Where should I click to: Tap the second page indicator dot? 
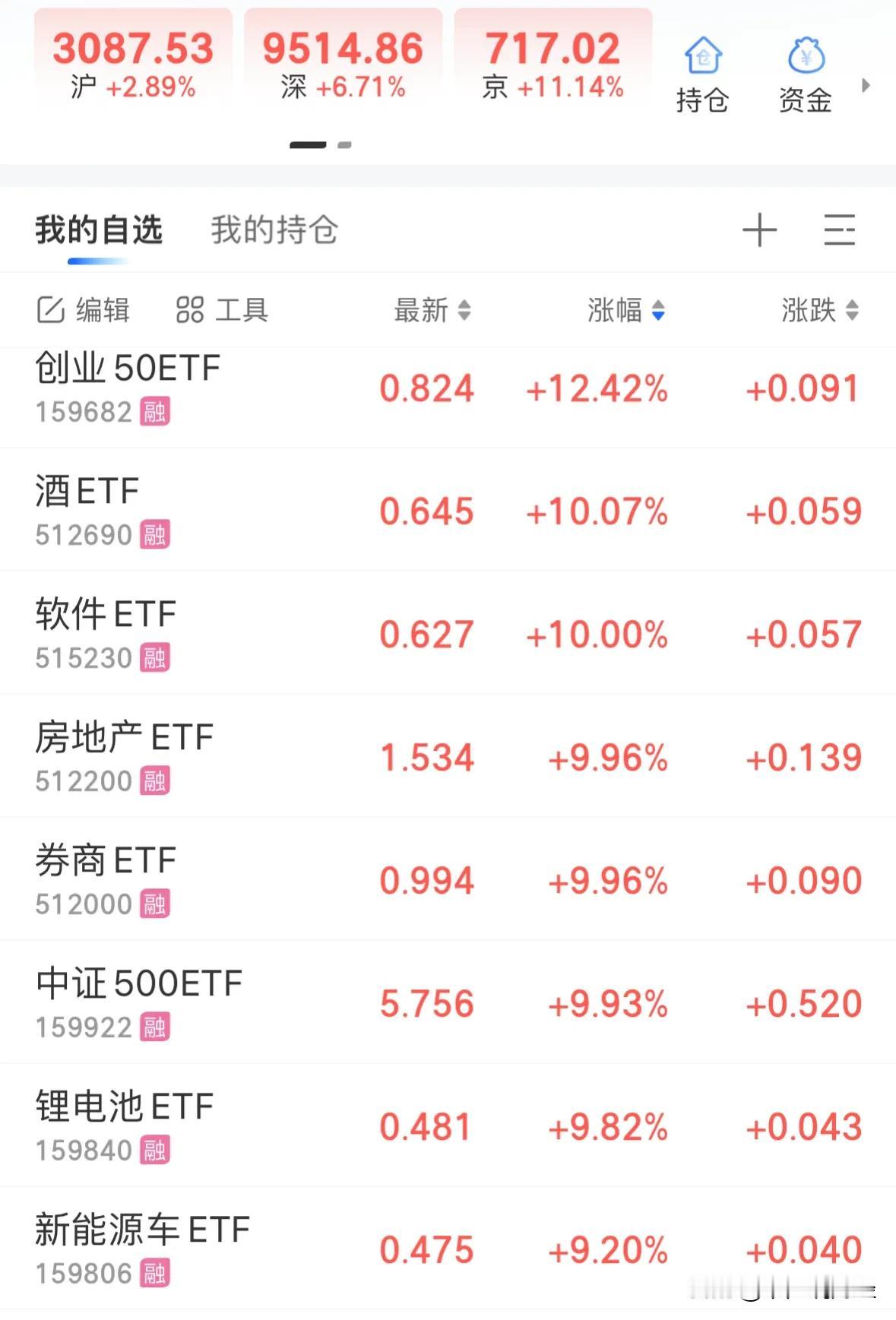344,143
